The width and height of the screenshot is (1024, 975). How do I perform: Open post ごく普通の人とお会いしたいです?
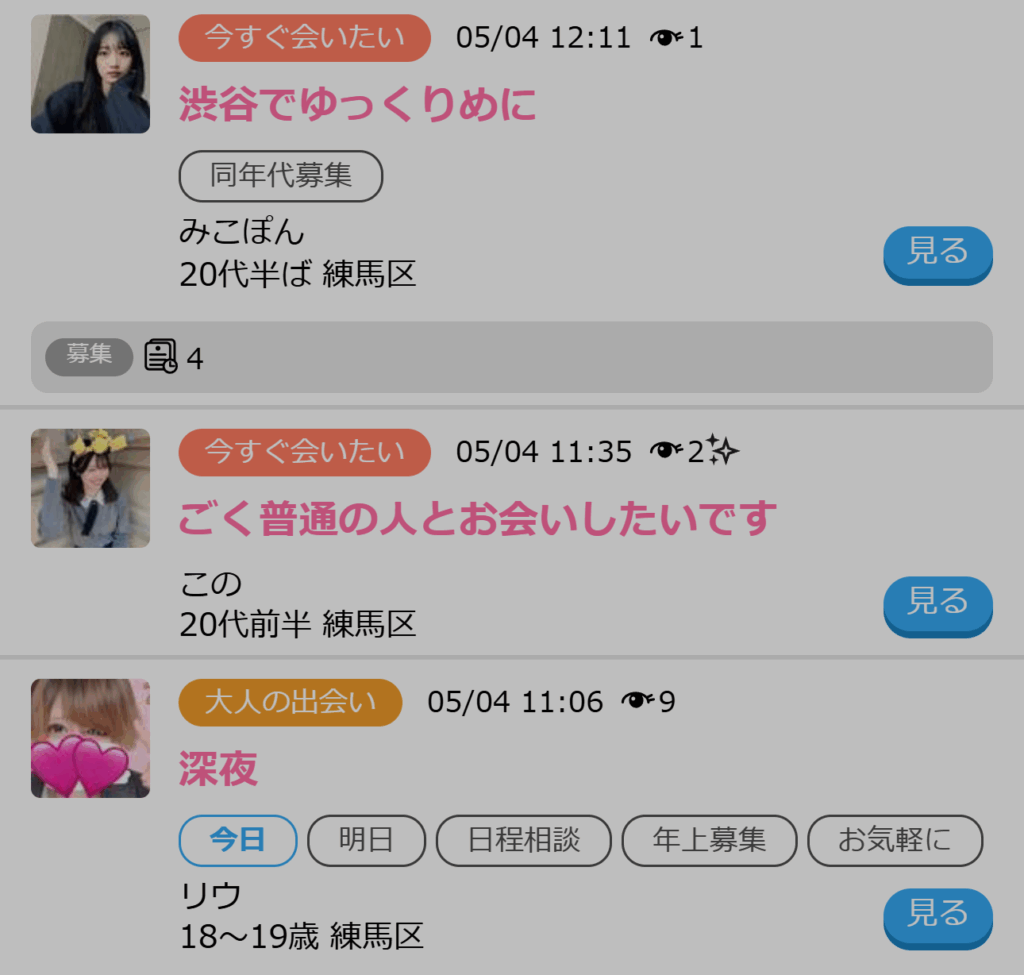click(x=477, y=519)
